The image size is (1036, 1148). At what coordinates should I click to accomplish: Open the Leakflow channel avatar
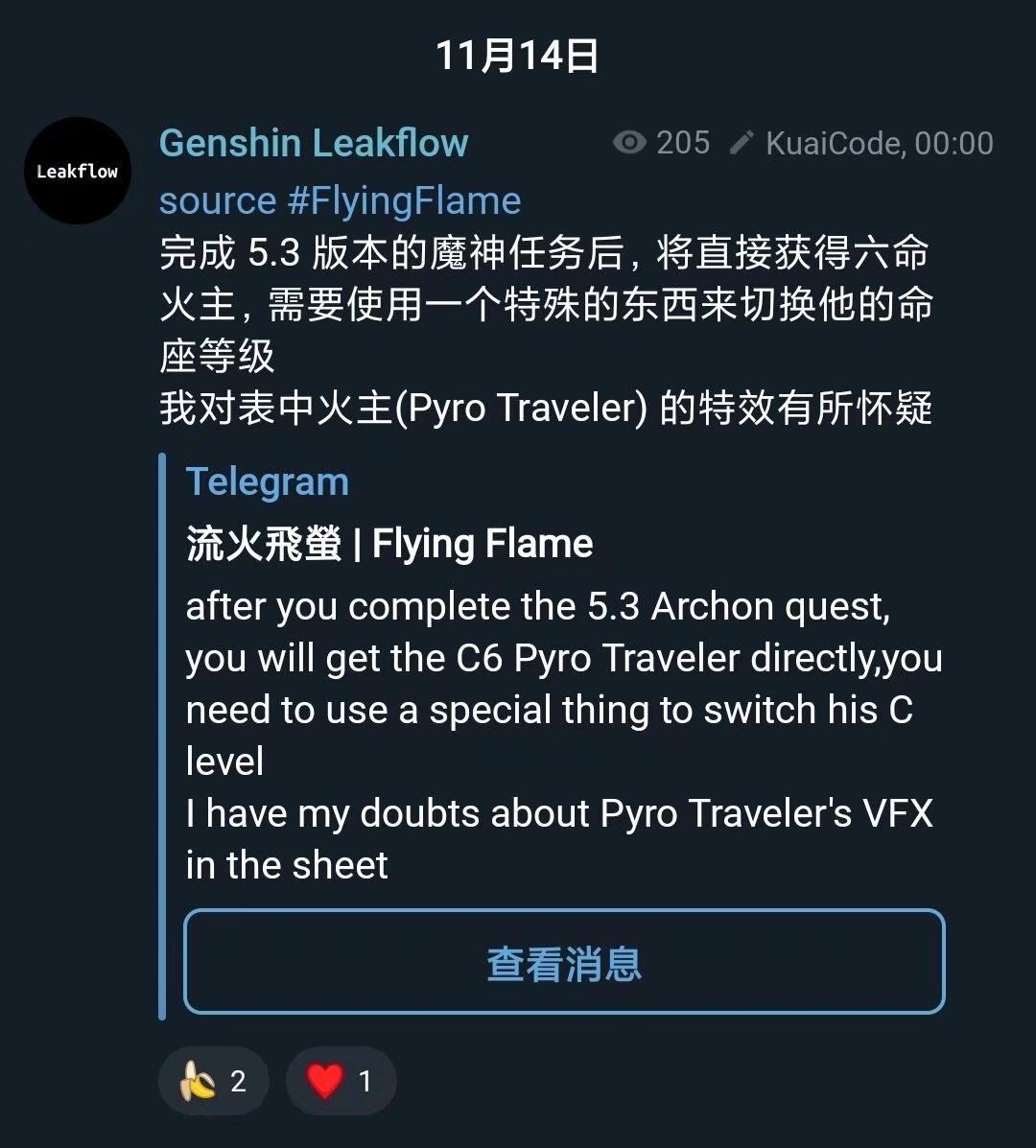point(77,171)
